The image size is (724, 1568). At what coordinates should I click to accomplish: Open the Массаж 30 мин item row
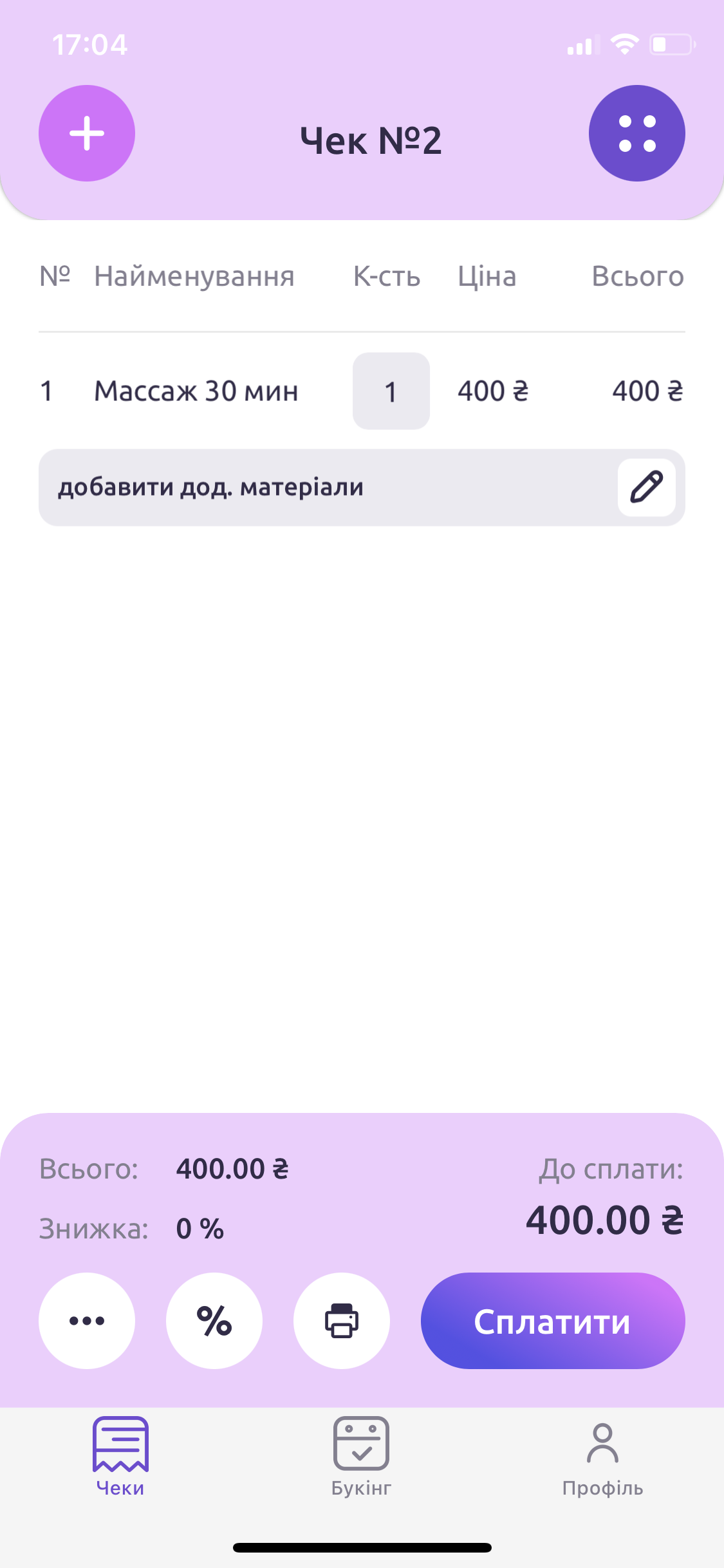[x=196, y=391]
